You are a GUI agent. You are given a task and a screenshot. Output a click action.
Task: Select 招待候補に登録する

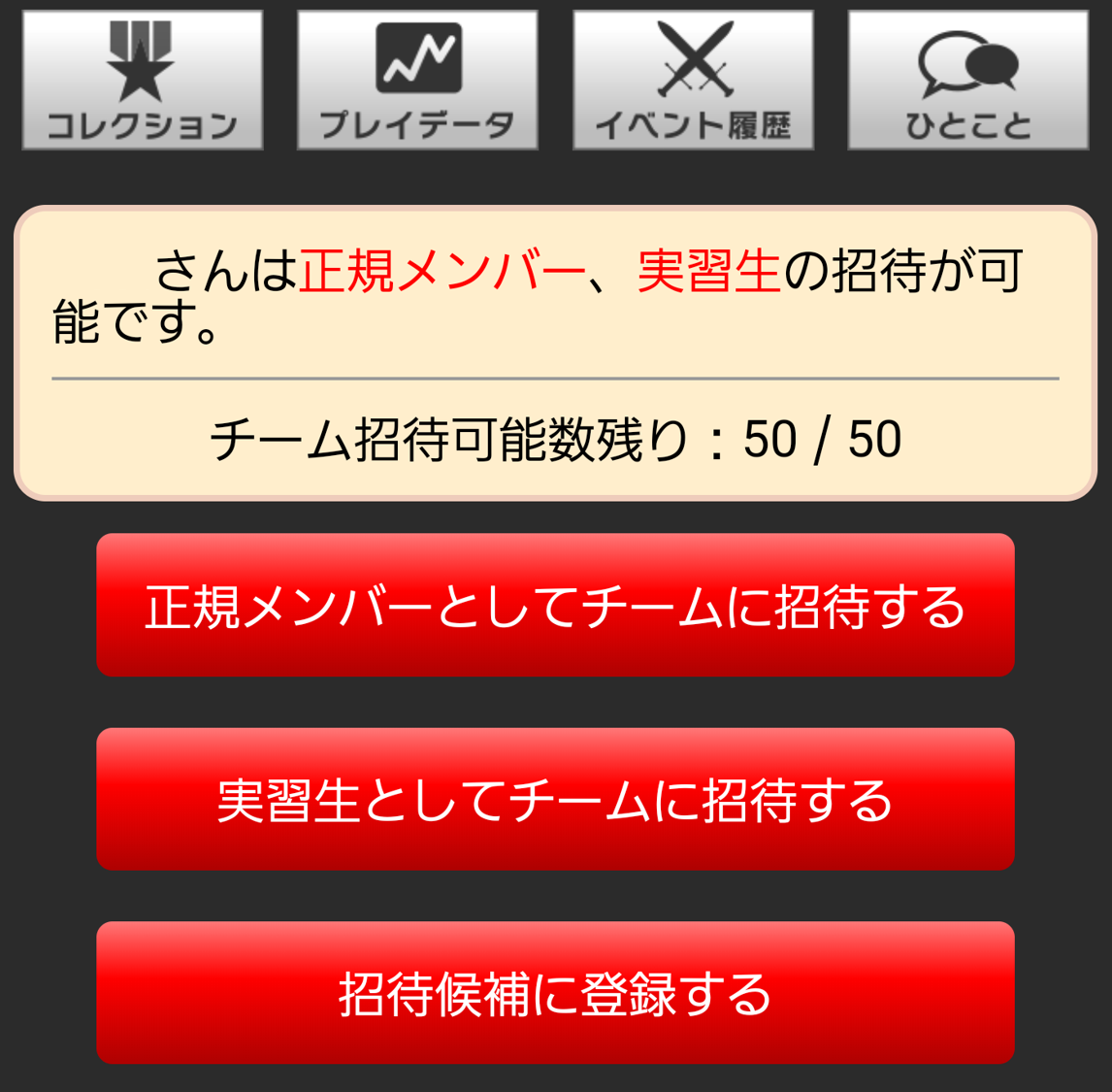pos(555,992)
